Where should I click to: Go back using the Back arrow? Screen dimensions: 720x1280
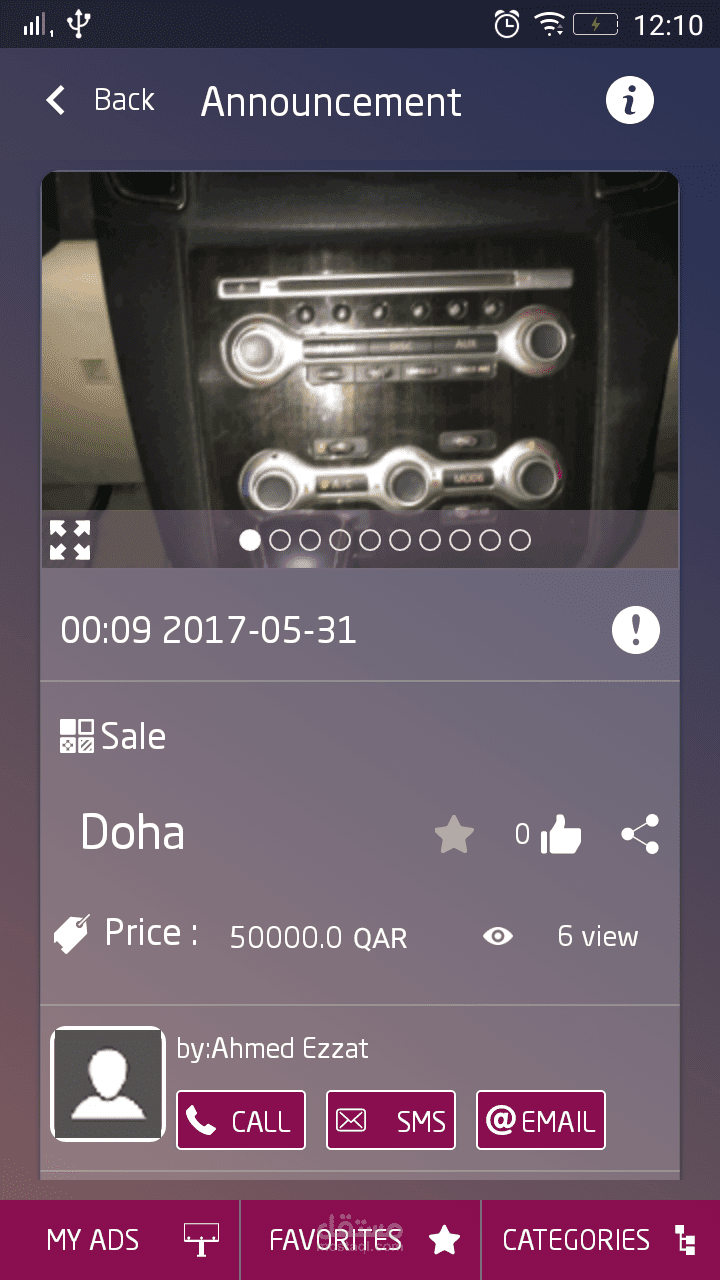(x=57, y=100)
